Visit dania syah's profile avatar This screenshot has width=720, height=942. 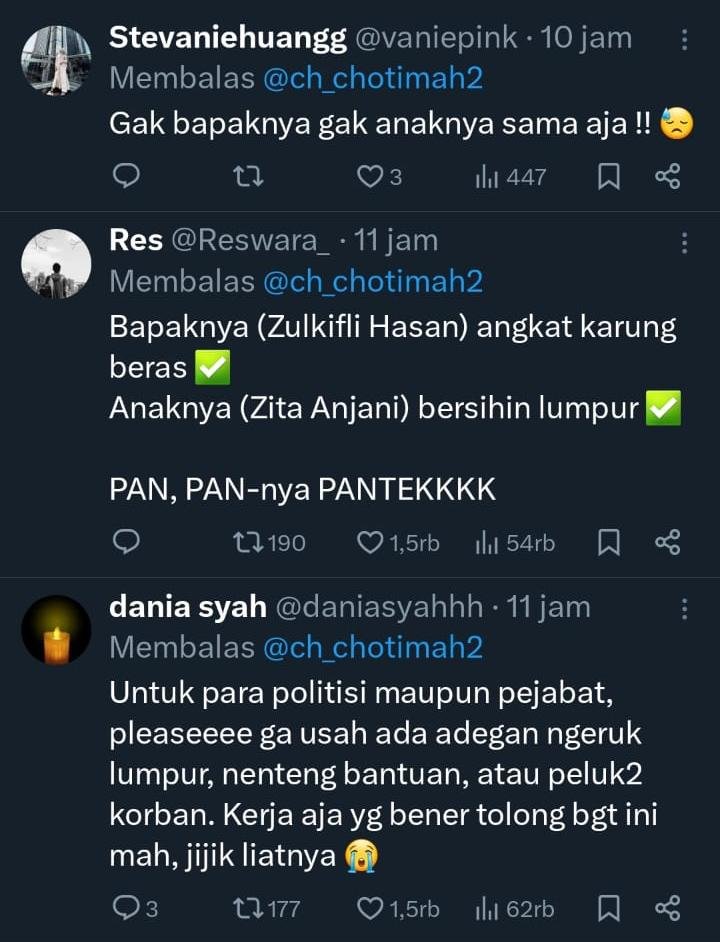click(56, 630)
